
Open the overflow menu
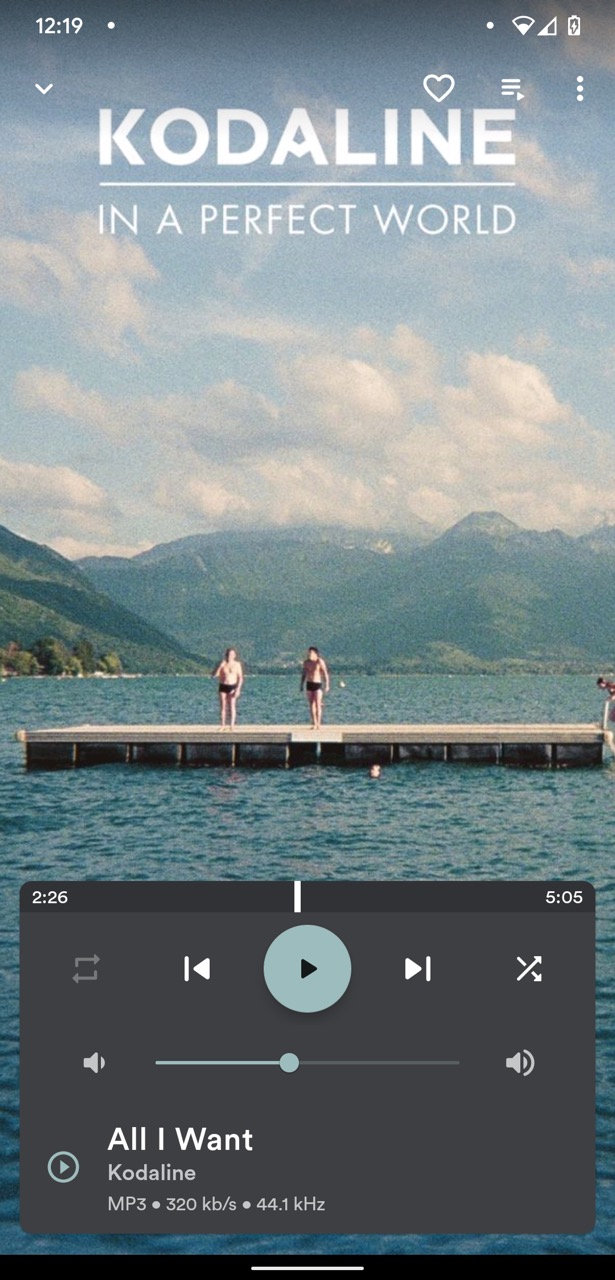coord(580,89)
